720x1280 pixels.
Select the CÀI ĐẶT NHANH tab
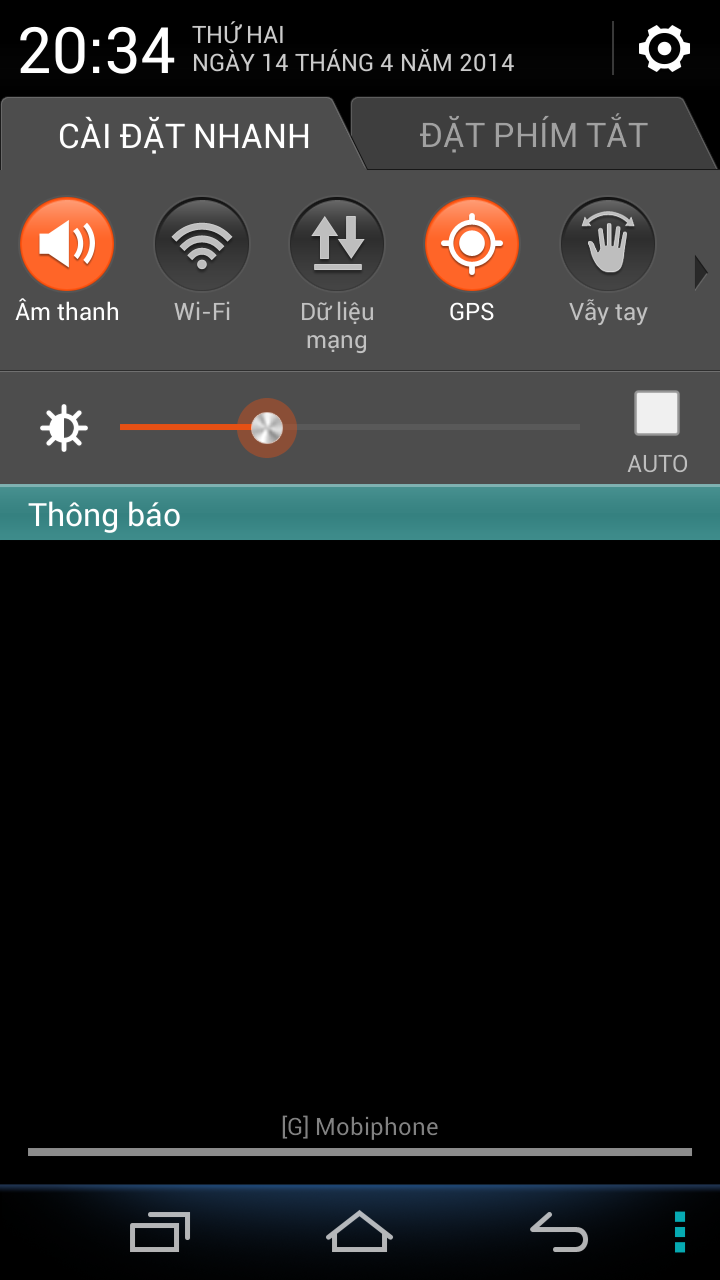[184, 135]
